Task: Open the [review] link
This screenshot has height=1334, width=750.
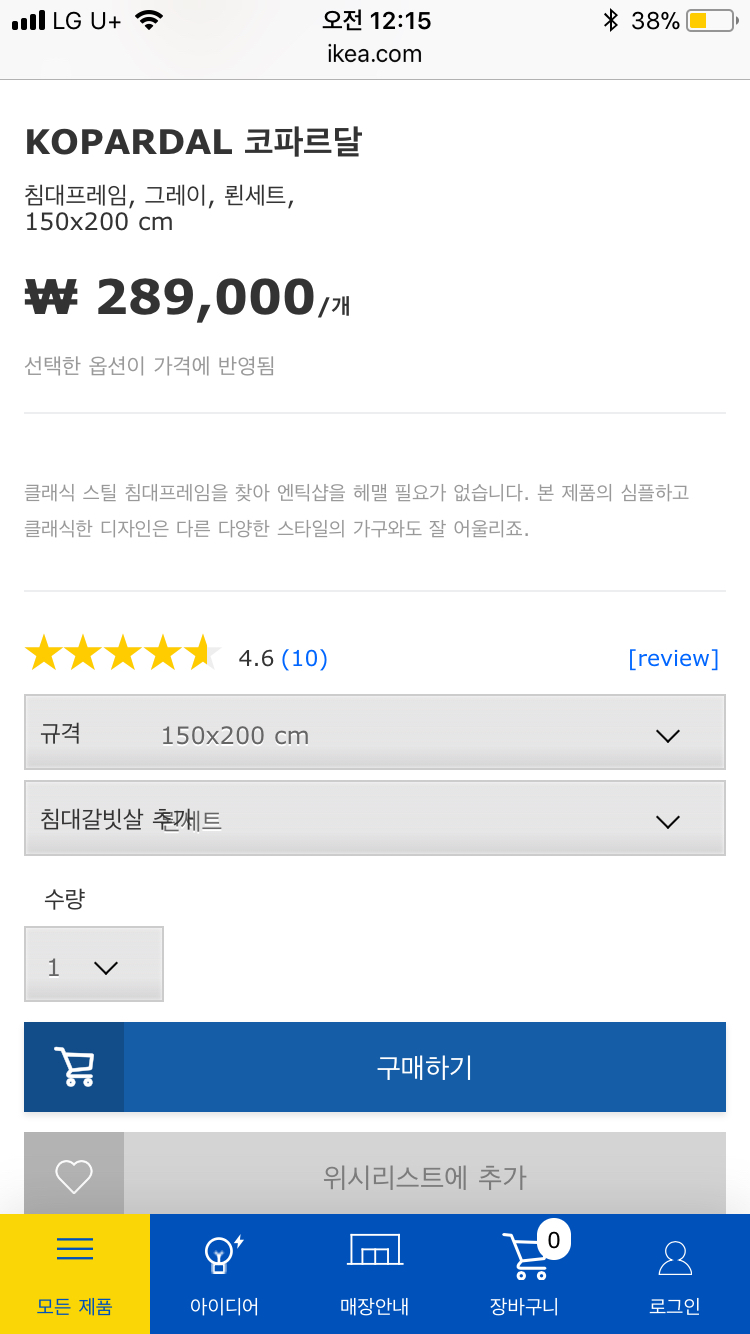Action: coord(674,657)
